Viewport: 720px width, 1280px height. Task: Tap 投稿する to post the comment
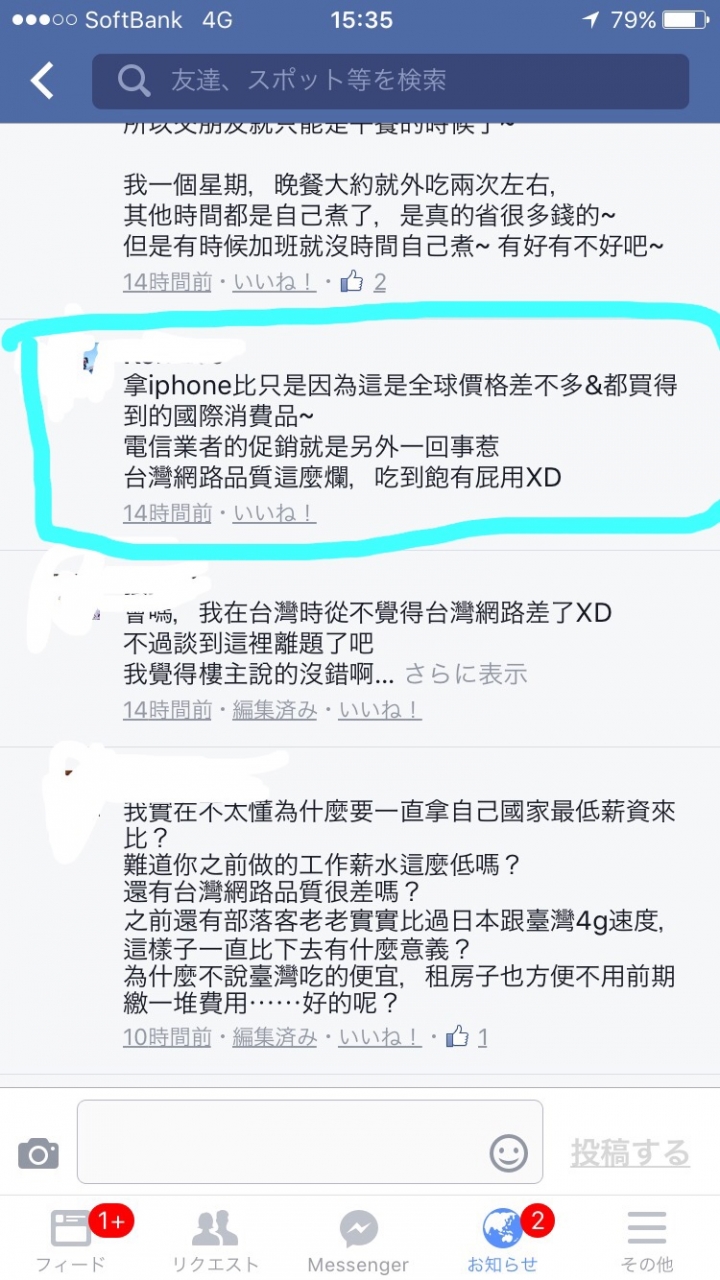point(630,1154)
